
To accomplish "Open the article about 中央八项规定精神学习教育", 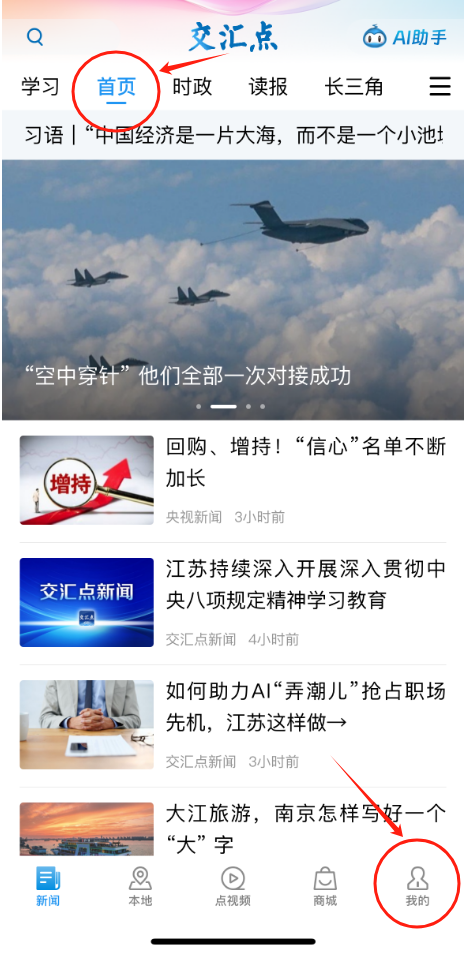I will (x=233, y=602).
